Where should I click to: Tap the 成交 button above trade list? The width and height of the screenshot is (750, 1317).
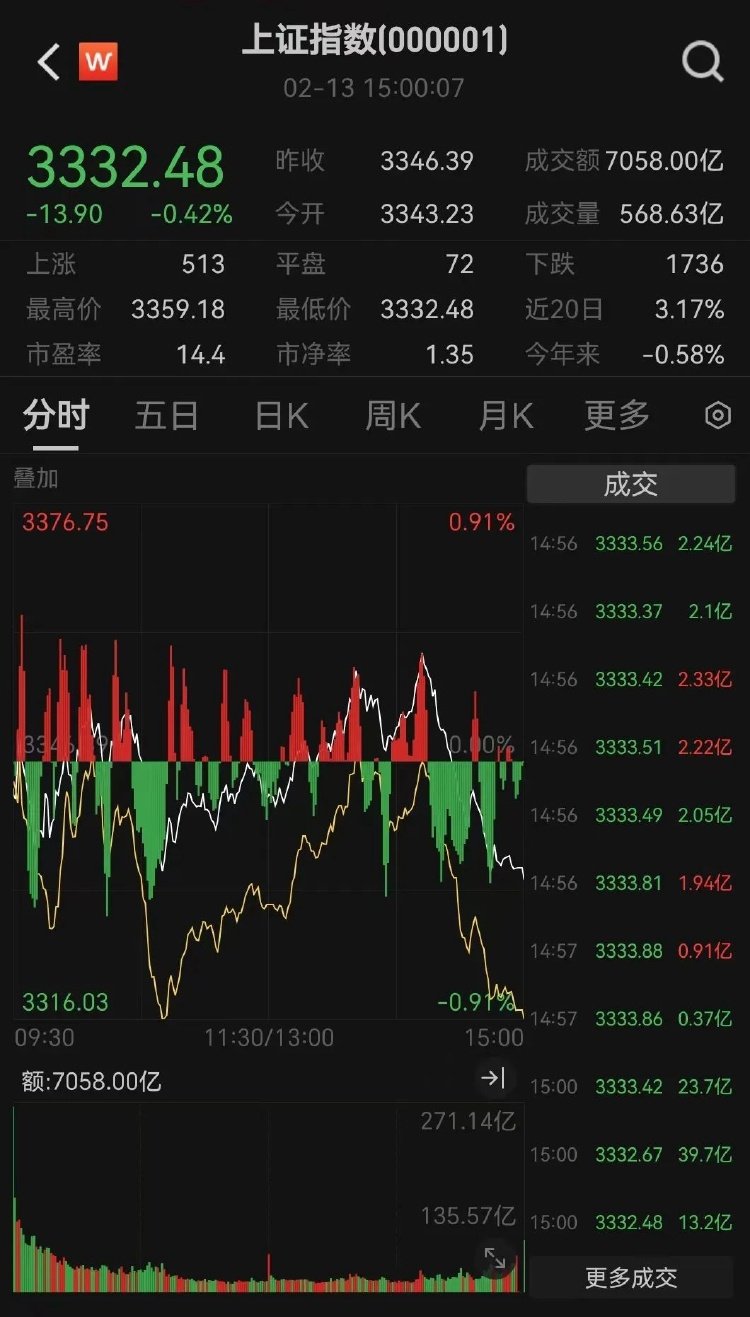(x=630, y=485)
